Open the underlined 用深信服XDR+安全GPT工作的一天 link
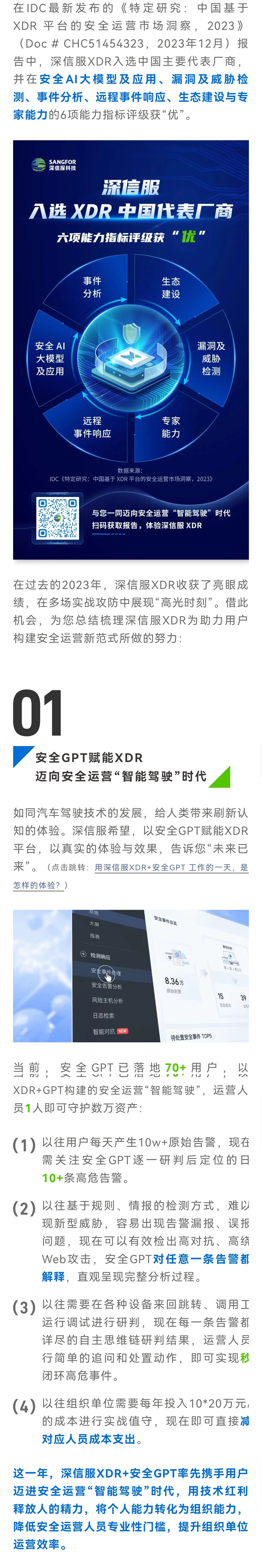The height and width of the screenshot is (1568, 262). pyautogui.click(x=171, y=867)
